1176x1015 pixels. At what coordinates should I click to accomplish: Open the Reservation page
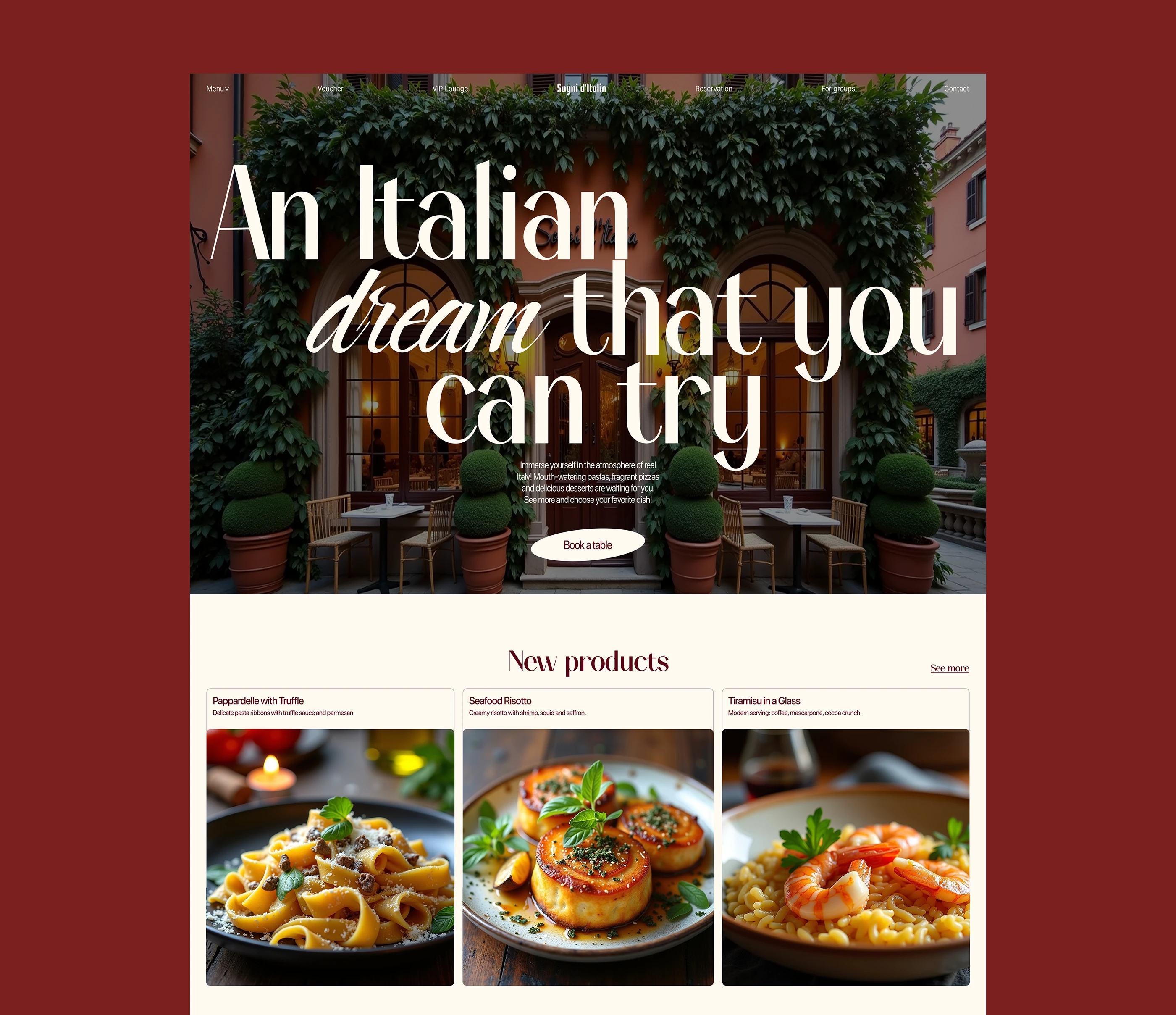pos(714,89)
